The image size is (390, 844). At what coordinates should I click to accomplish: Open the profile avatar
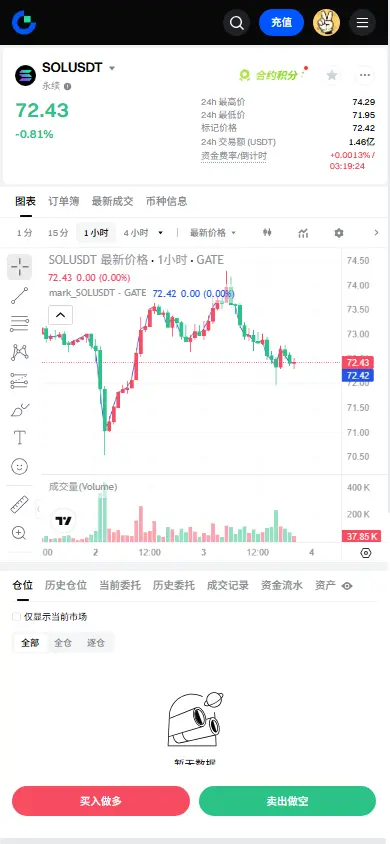tap(327, 23)
